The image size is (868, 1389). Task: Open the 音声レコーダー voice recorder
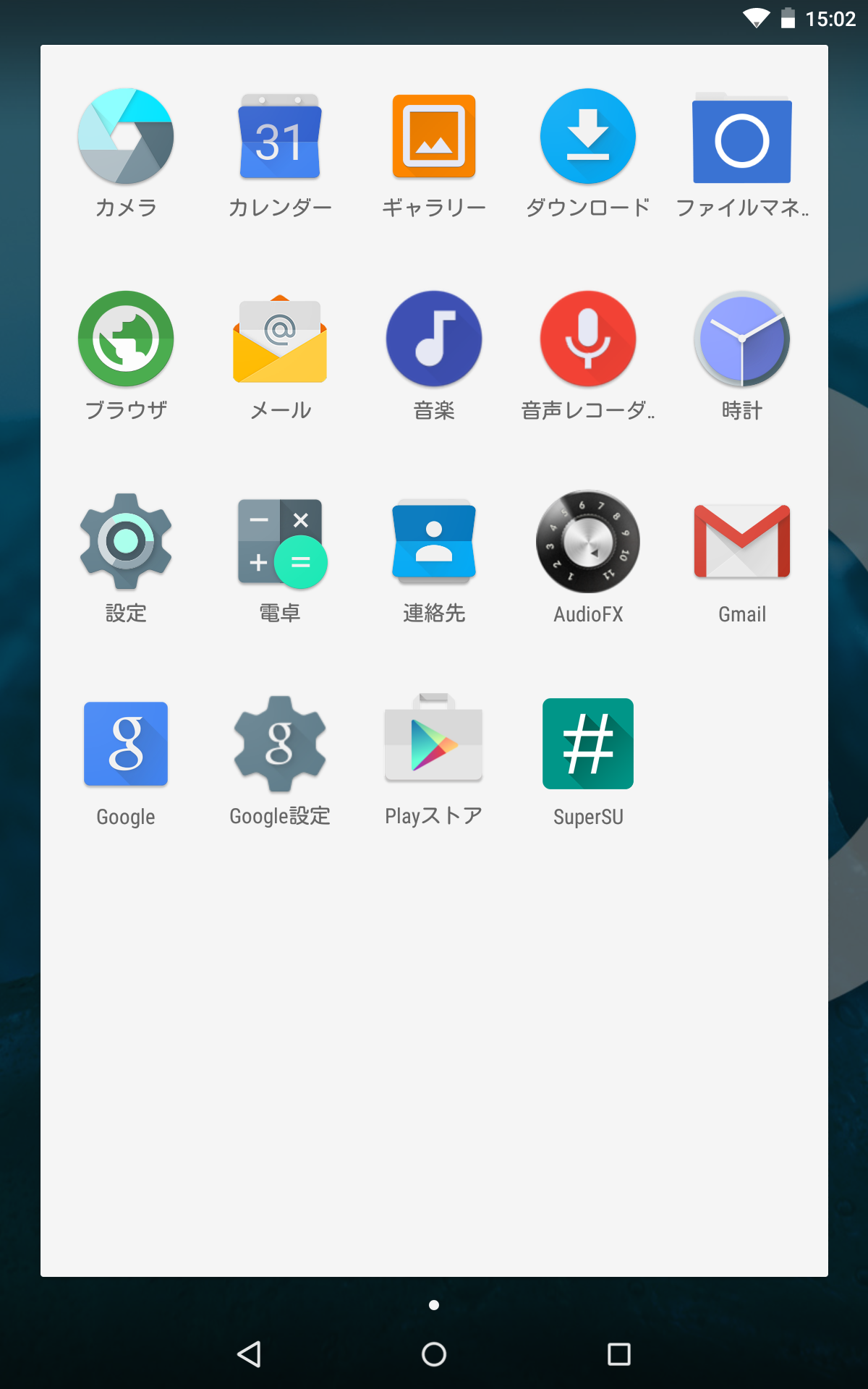click(x=588, y=339)
